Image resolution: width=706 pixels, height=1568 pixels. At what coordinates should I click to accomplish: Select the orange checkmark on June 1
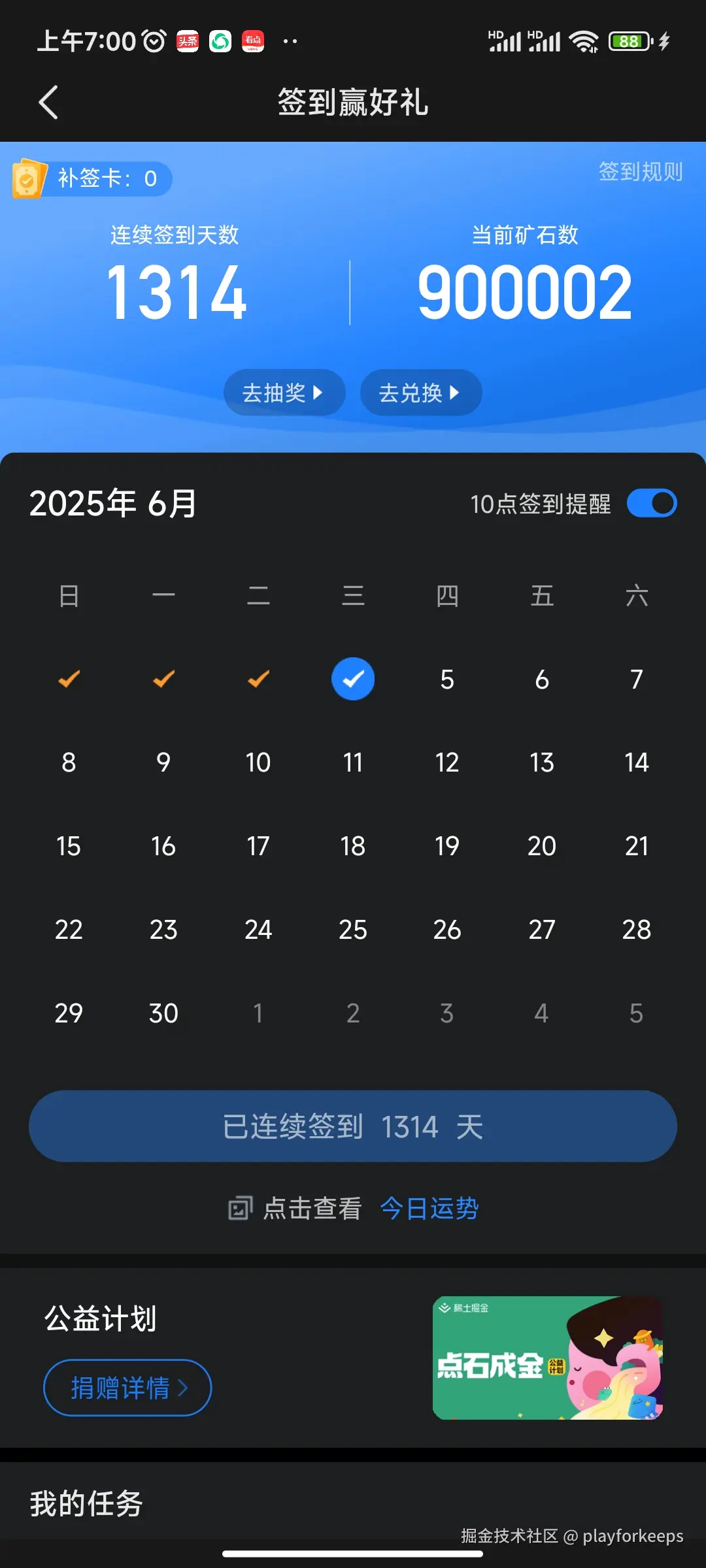pyautogui.click(x=68, y=679)
